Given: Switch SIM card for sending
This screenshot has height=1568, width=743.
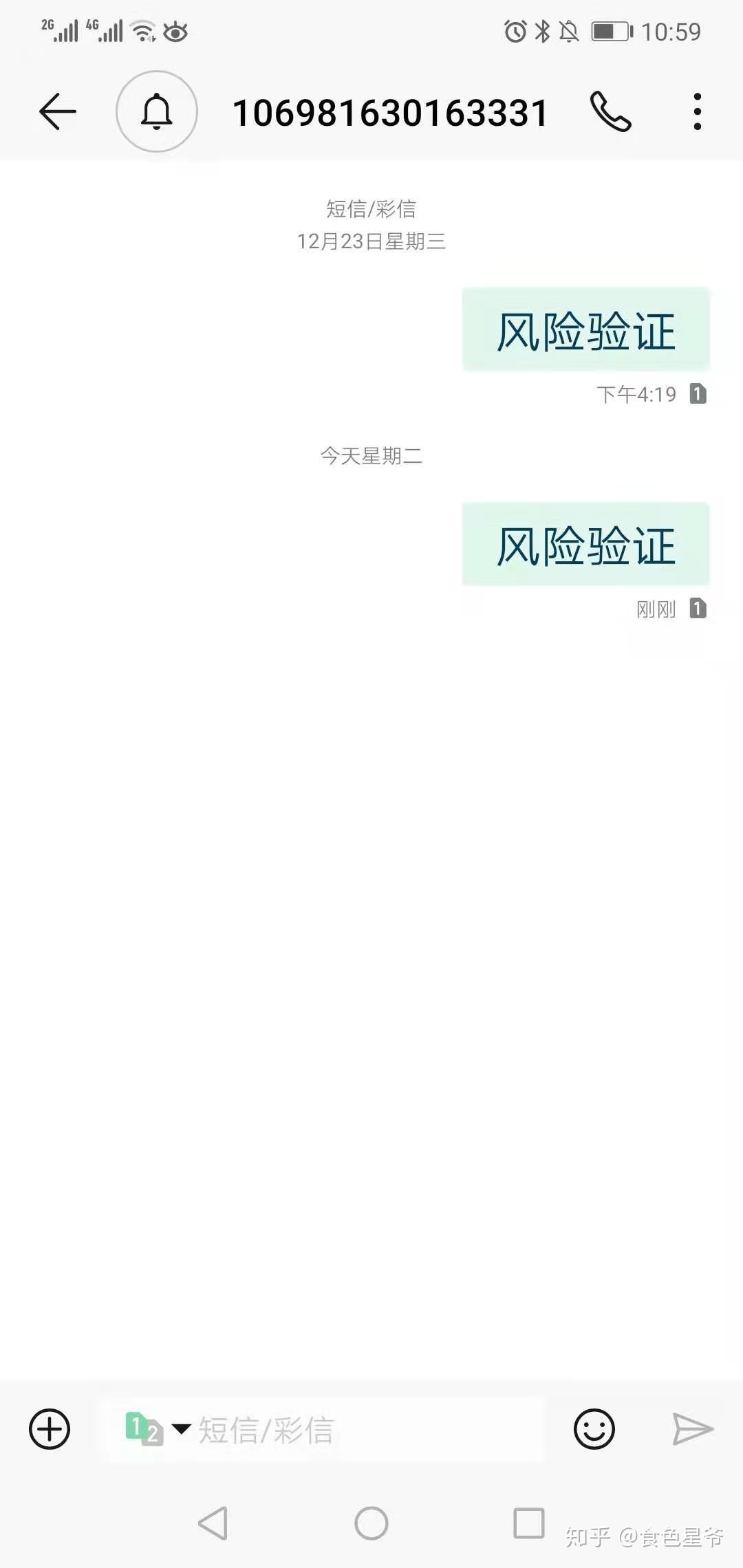Looking at the screenshot, I should pyautogui.click(x=157, y=1429).
